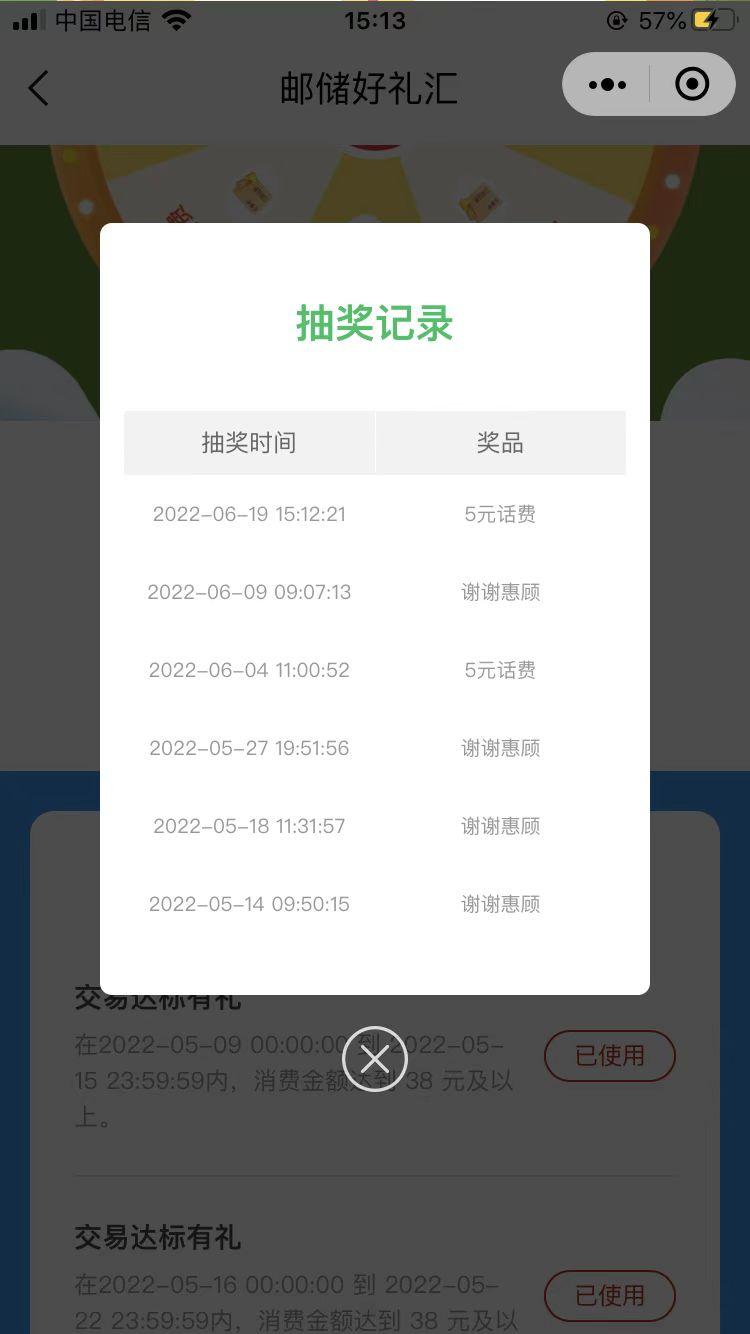Exit the mini program via circle icon
Viewport: 750px width, 1334px height.
tap(692, 85)
